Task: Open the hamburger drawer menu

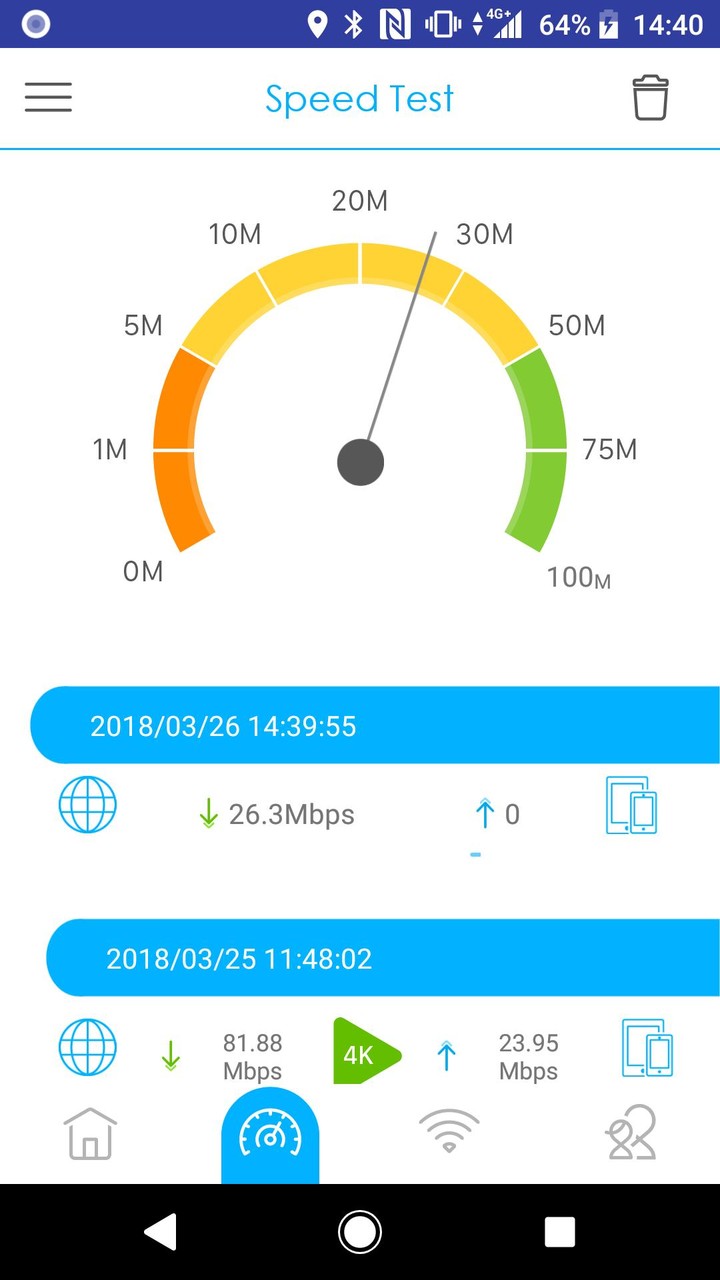Action: point(48,97)
